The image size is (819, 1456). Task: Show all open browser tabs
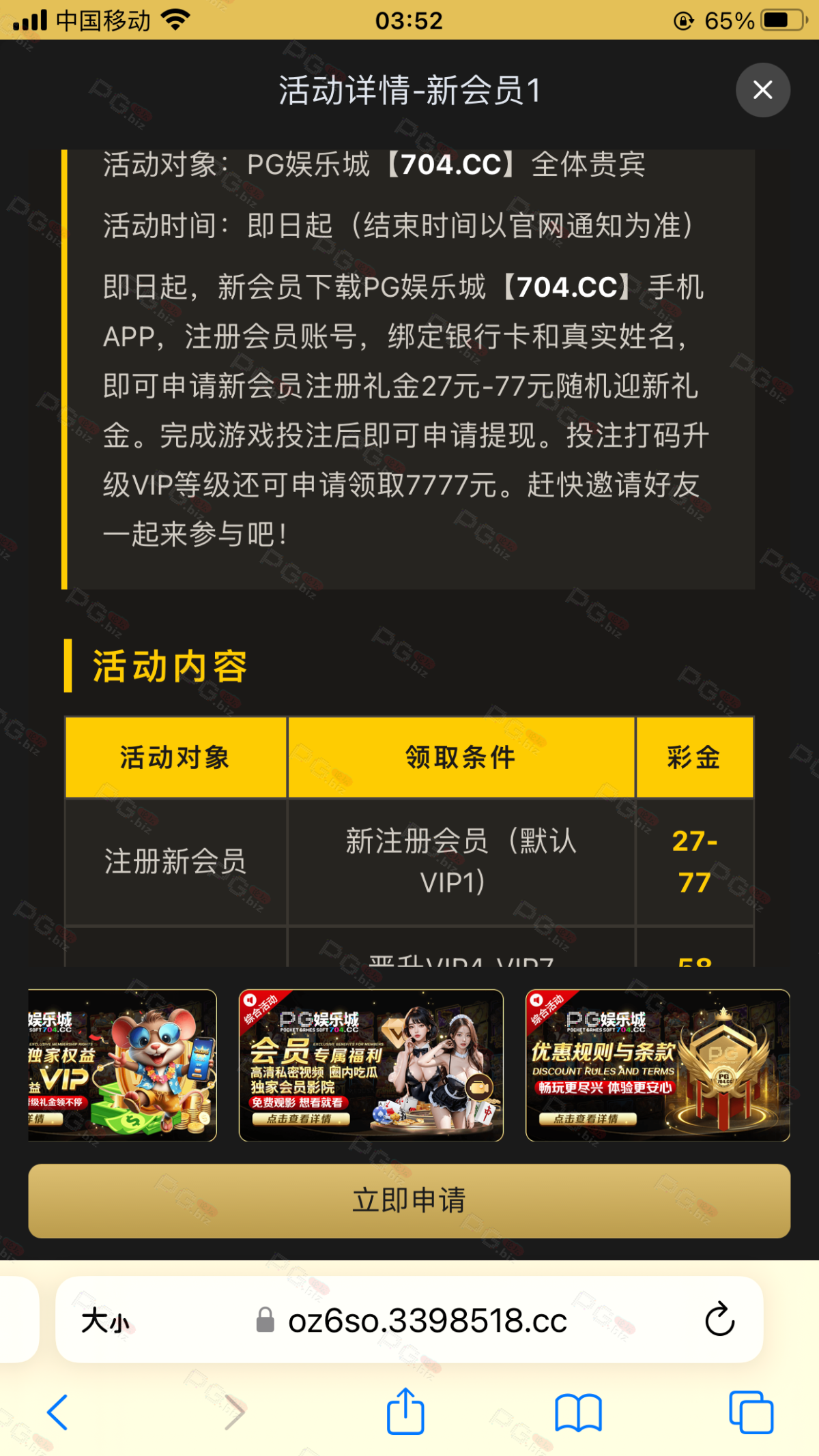pyautogui.click(x=751, y=1412)
